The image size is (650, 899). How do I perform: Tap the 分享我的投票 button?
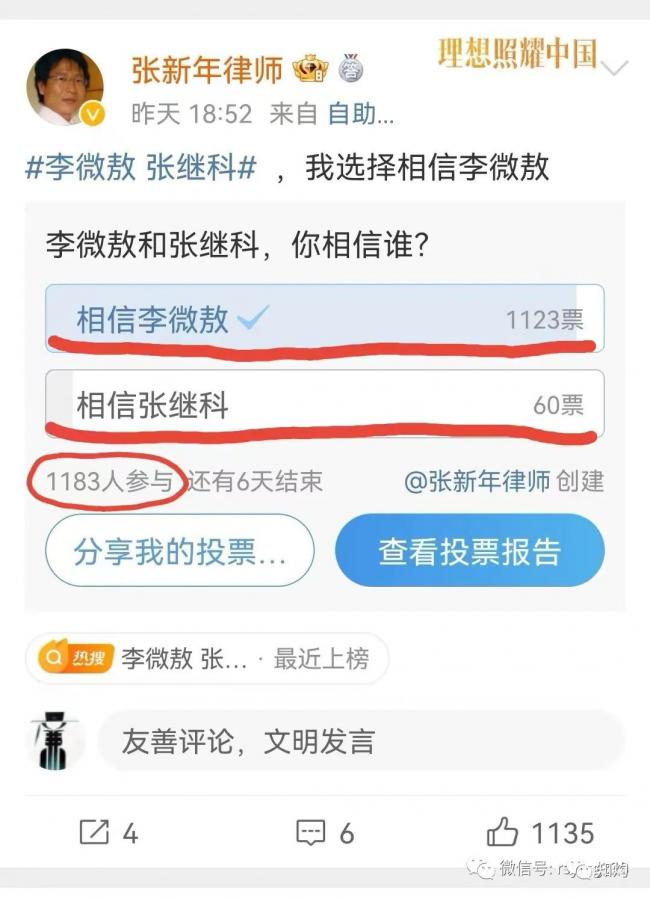(180, 551)
